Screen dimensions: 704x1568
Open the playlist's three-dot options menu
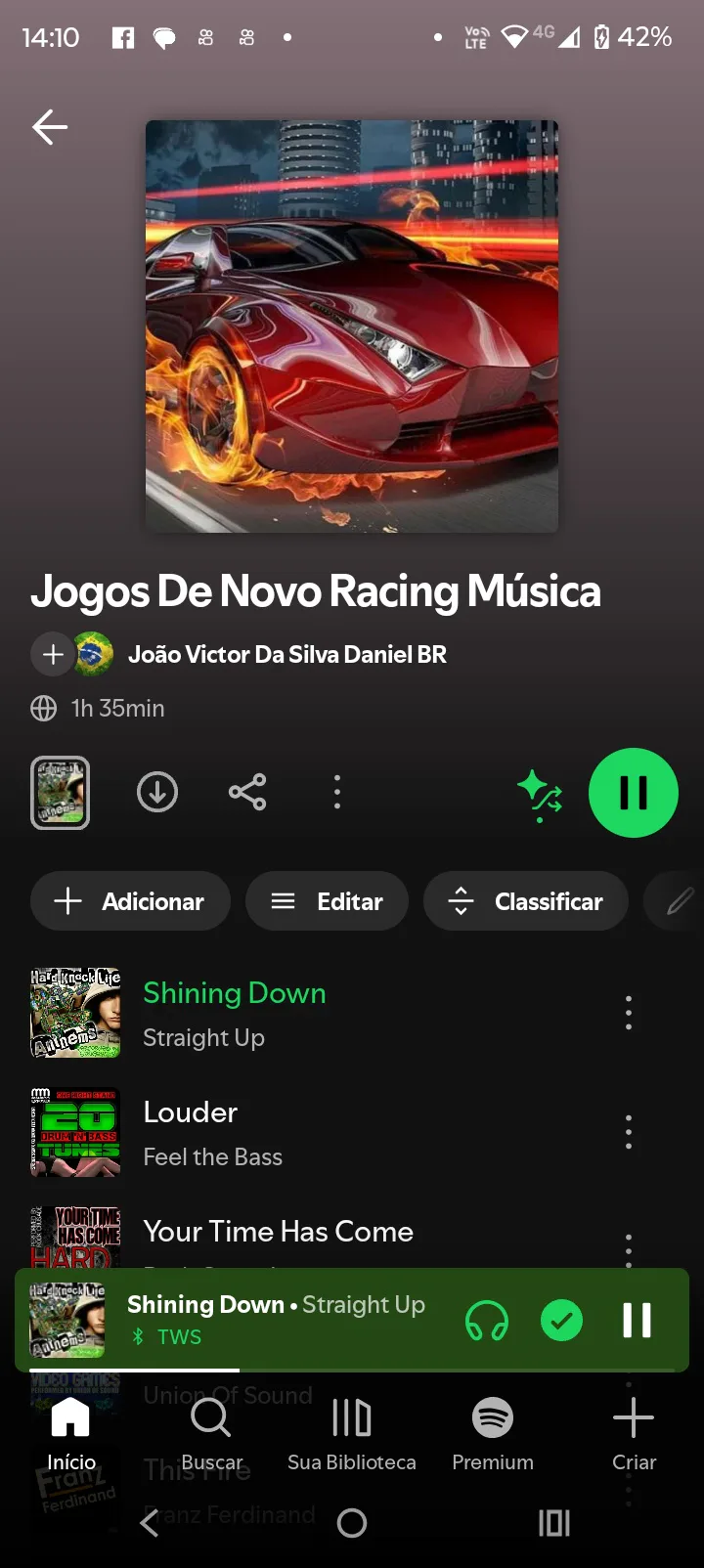point(337,792)
